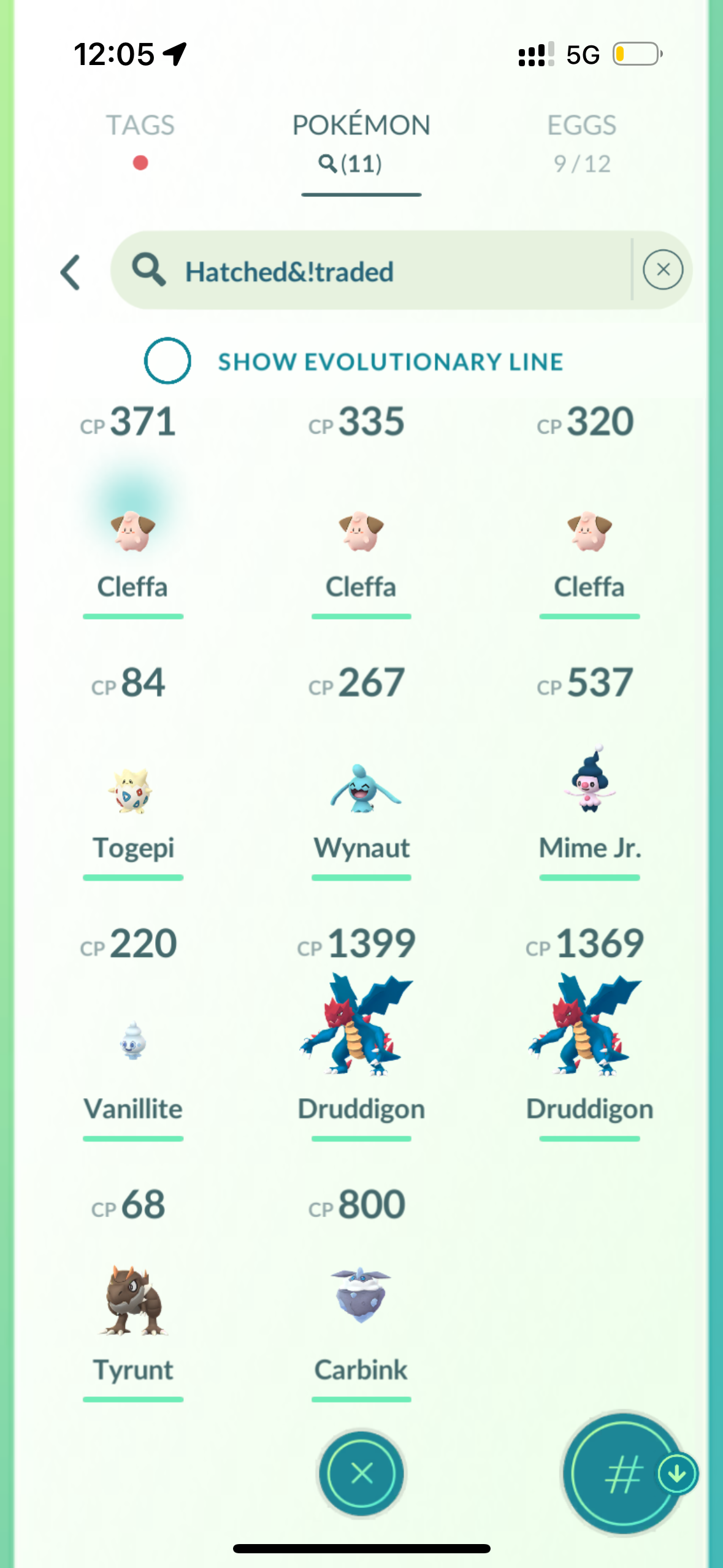Close the Pokémon storage screen
This screenshot has width=723, height=1568.
pyautogui.click(x=361, y=1472)
